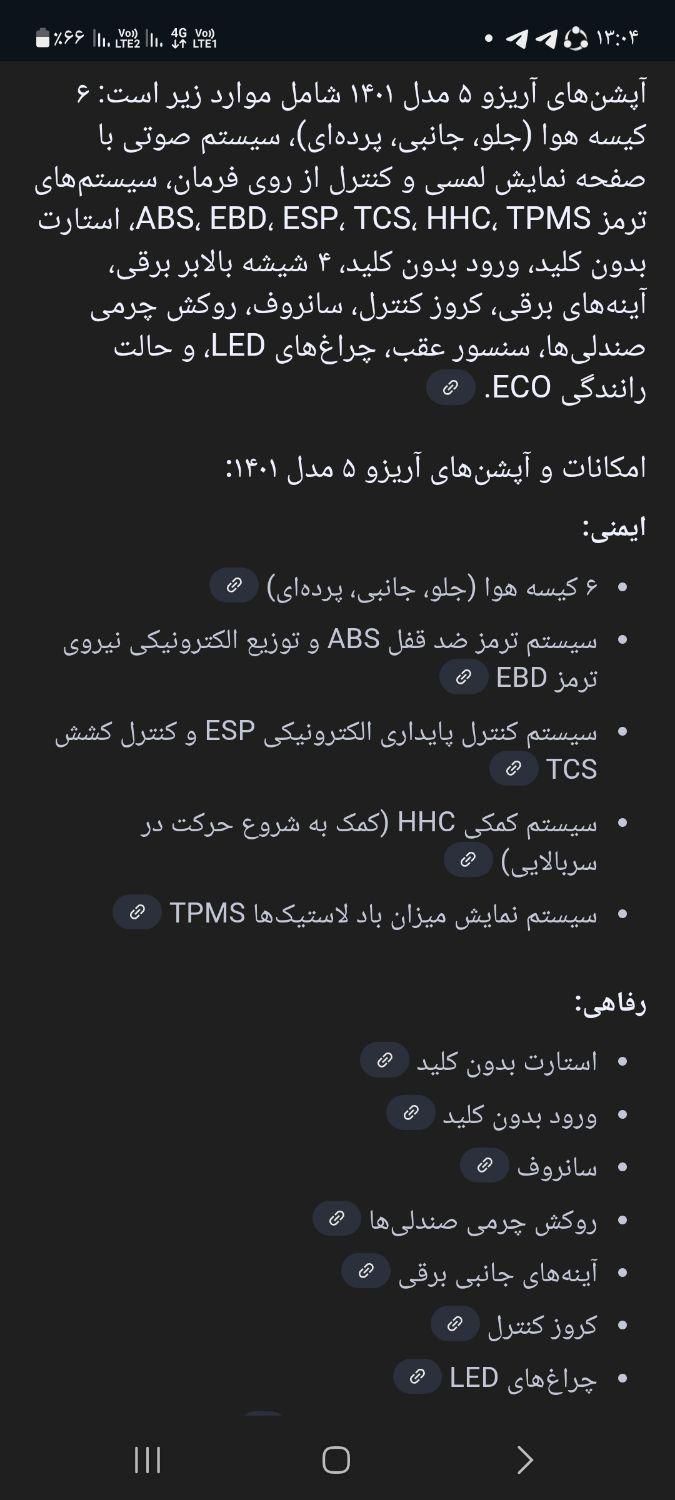Image resolution: width=675 pixels, height=1500 pixels.
Task: Tap the citation link next to چراغ‌های LED
Action: (418, 1377)
